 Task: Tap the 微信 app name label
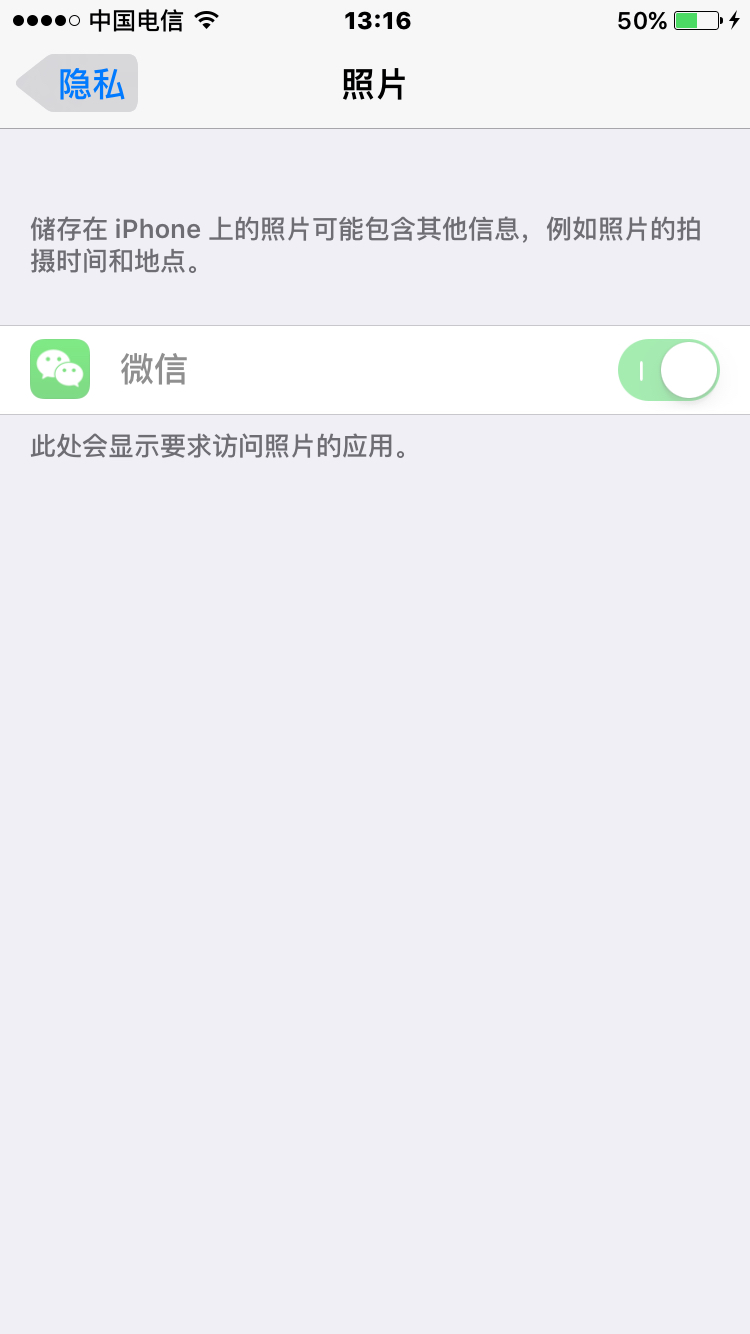tap(155, 369)
